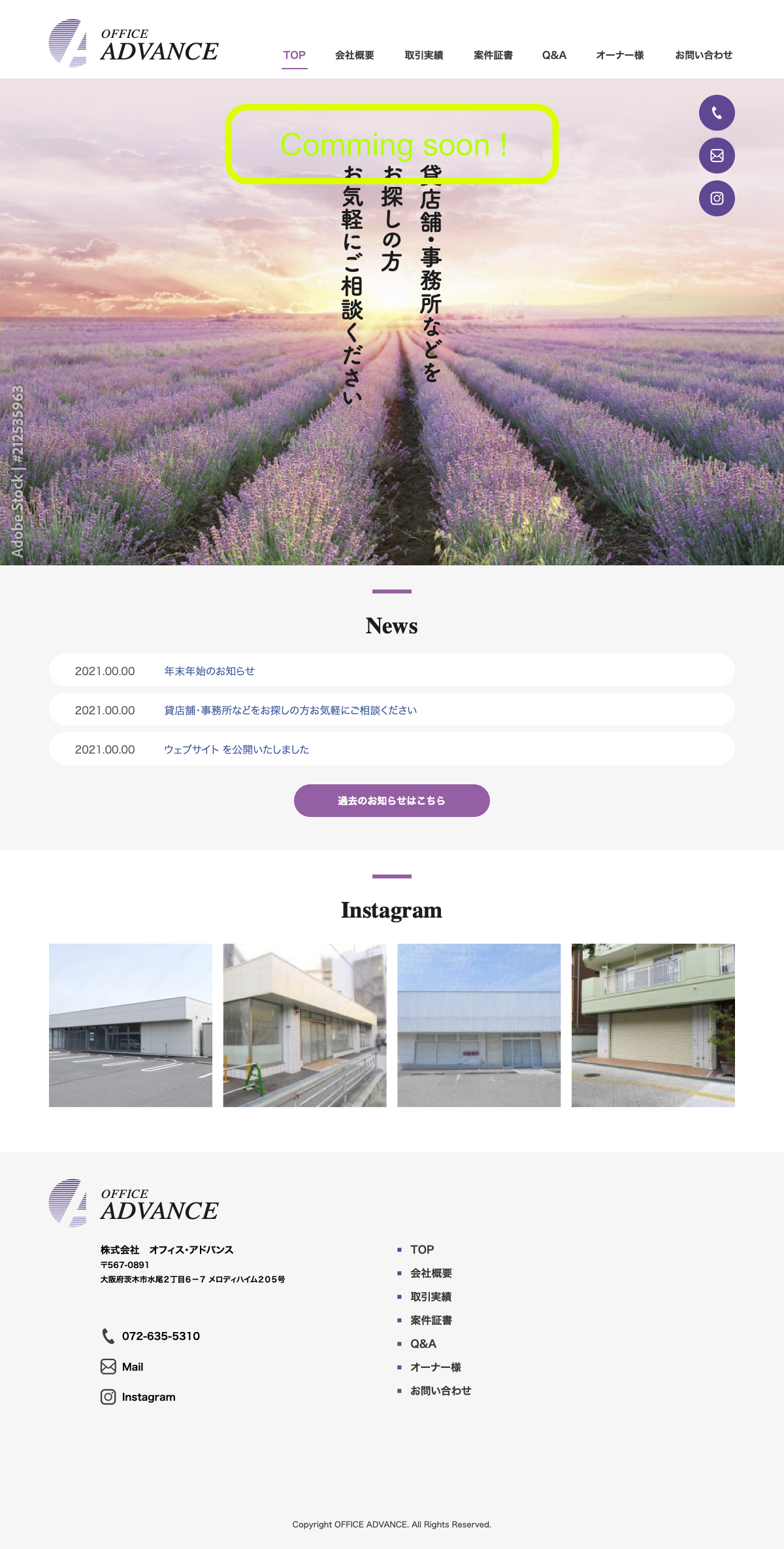Open 案件証書 from the header navigation

pyautogui.click(x=493, y=56)
